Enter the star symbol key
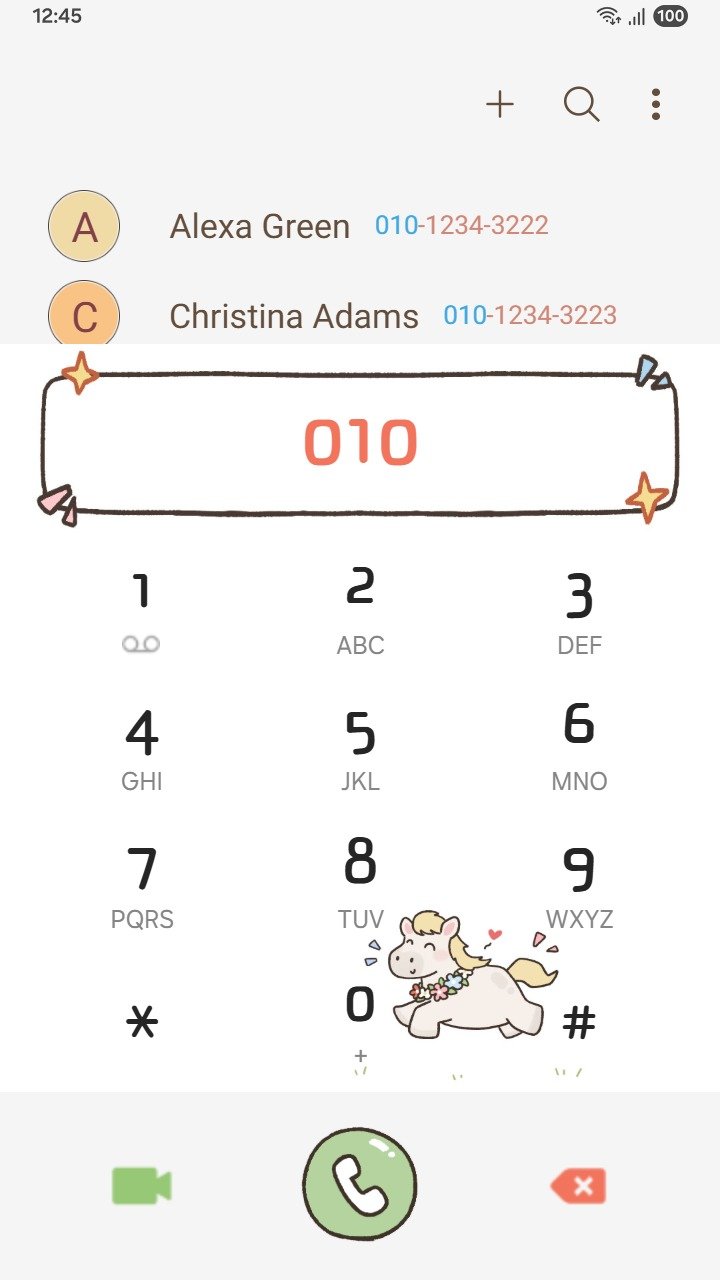This screenshot has height=1280, width=720. pos(141,1022)
